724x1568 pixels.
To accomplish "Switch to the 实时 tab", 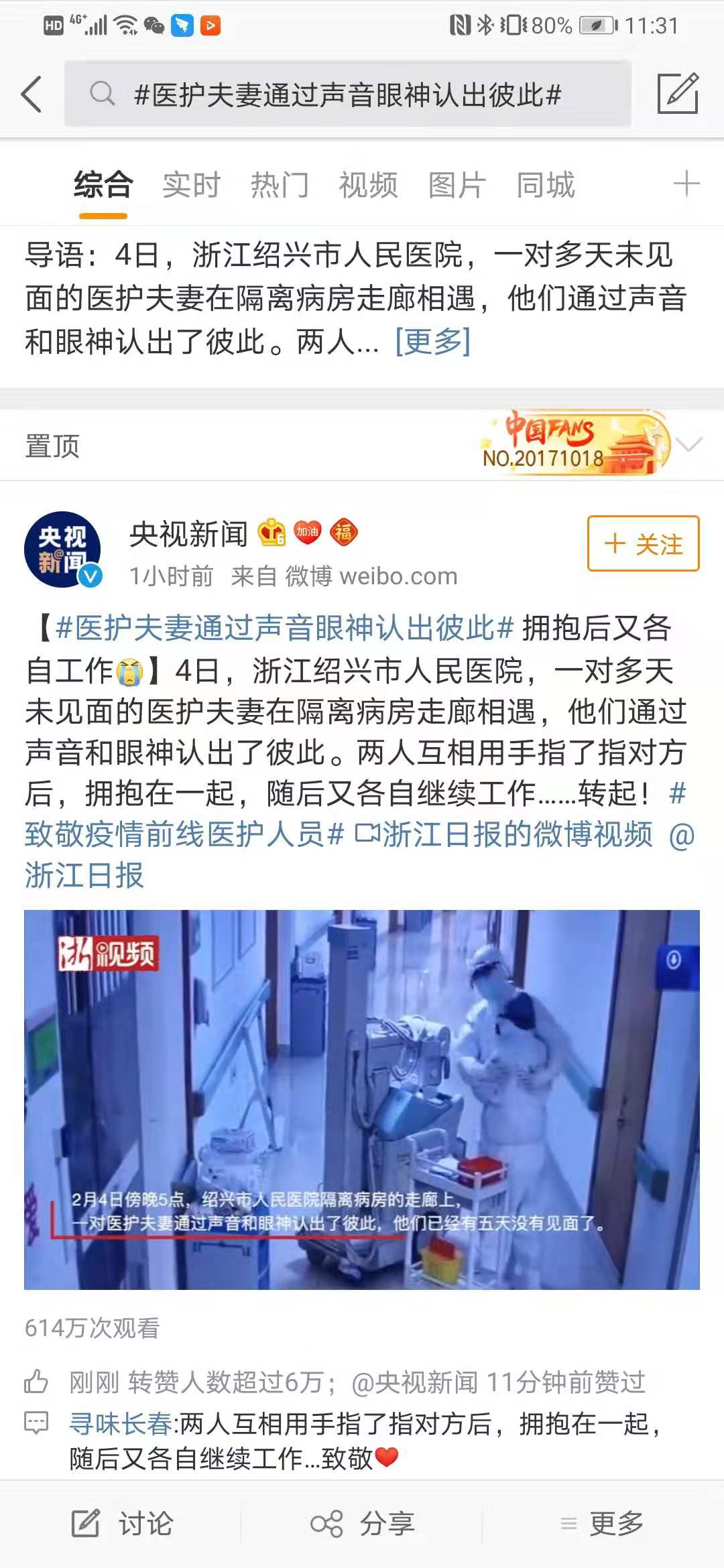I will click(191, 185).
